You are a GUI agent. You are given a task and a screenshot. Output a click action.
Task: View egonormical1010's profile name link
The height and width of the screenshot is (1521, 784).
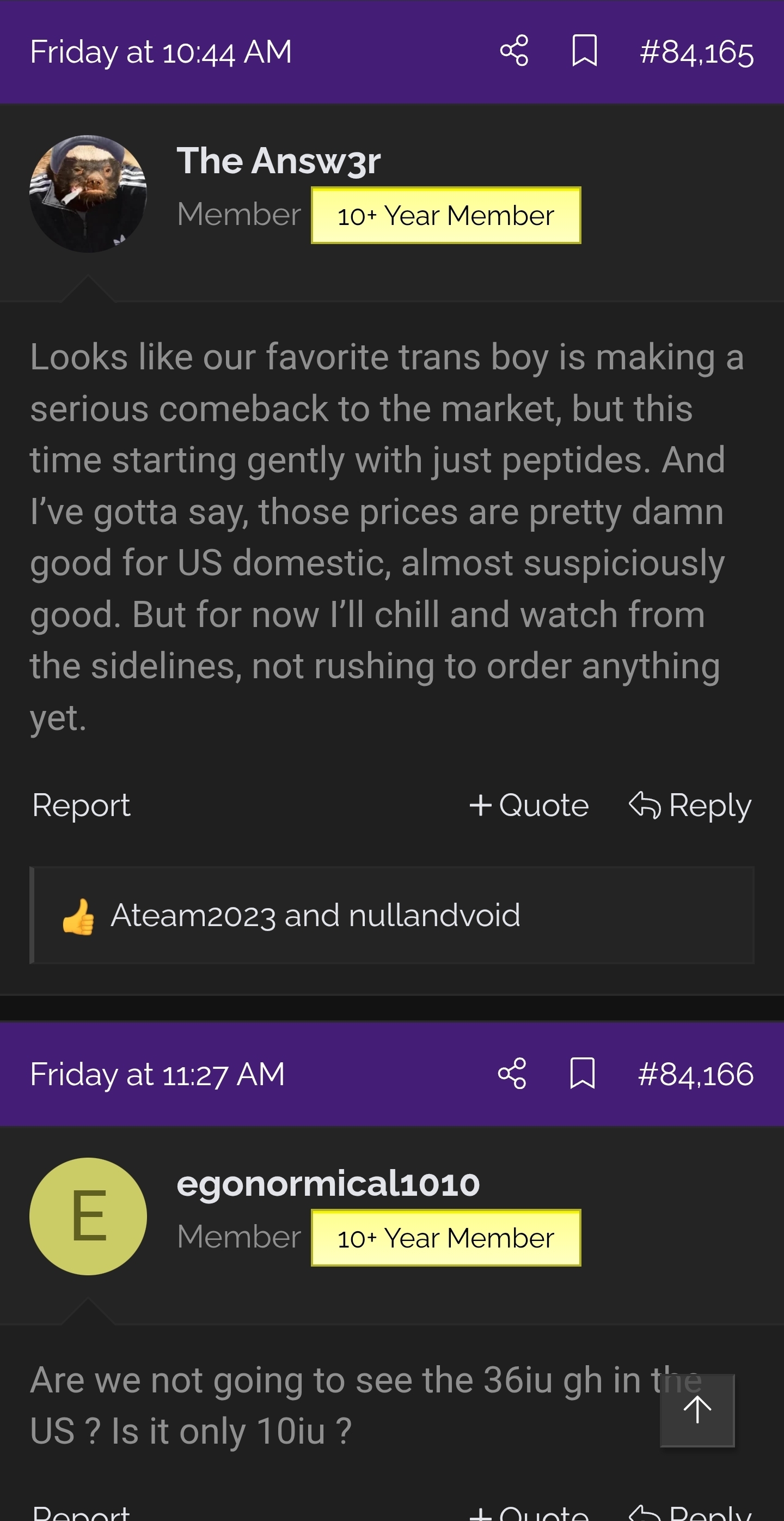click(328, 1183)
